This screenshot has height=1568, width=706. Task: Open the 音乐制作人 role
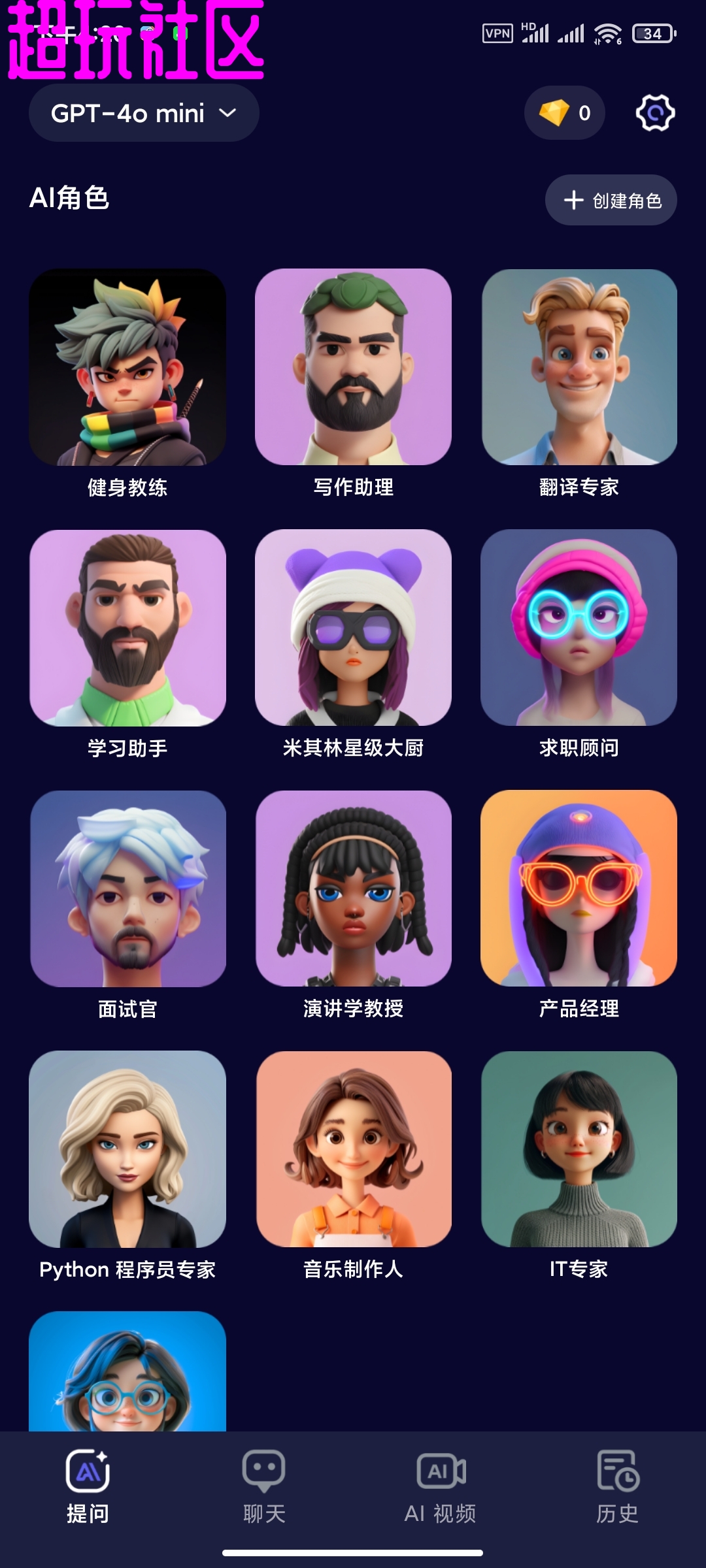tap(353, 1149)
